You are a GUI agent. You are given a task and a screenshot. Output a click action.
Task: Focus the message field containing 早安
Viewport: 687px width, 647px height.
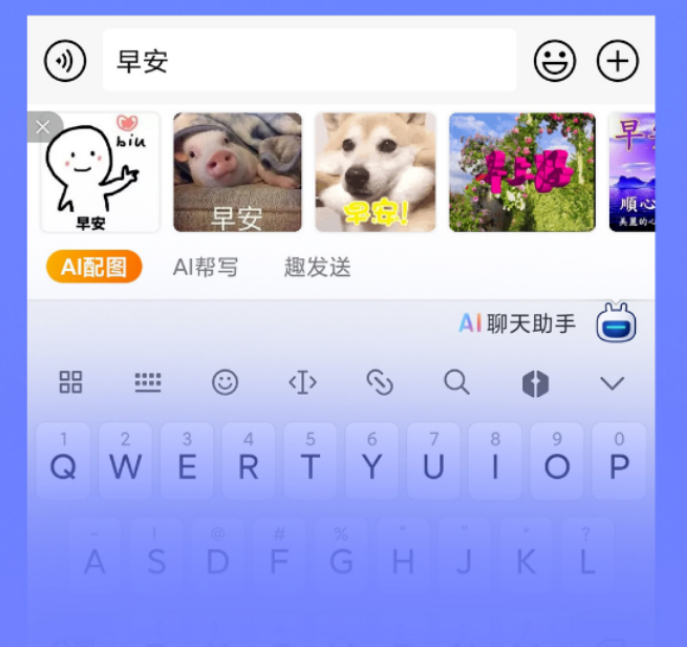[309, 61]
